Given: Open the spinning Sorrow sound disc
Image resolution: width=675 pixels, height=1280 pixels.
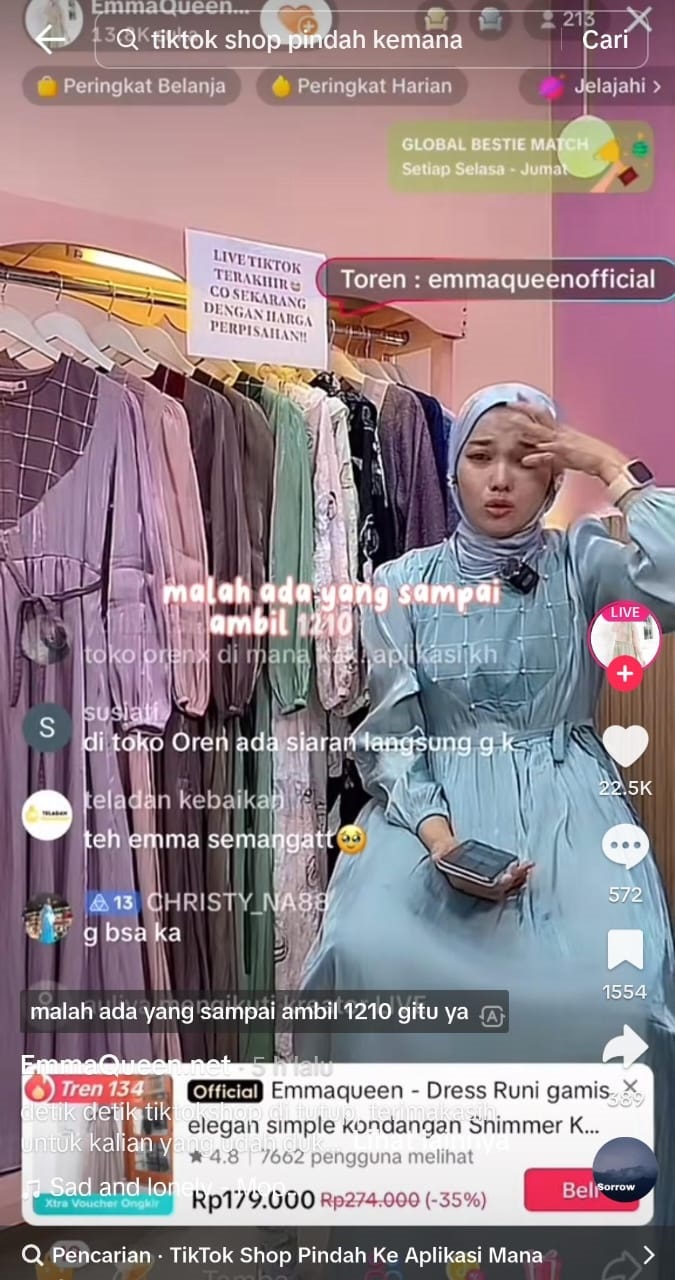Looking at the screenshot, I should [625, 1170].
